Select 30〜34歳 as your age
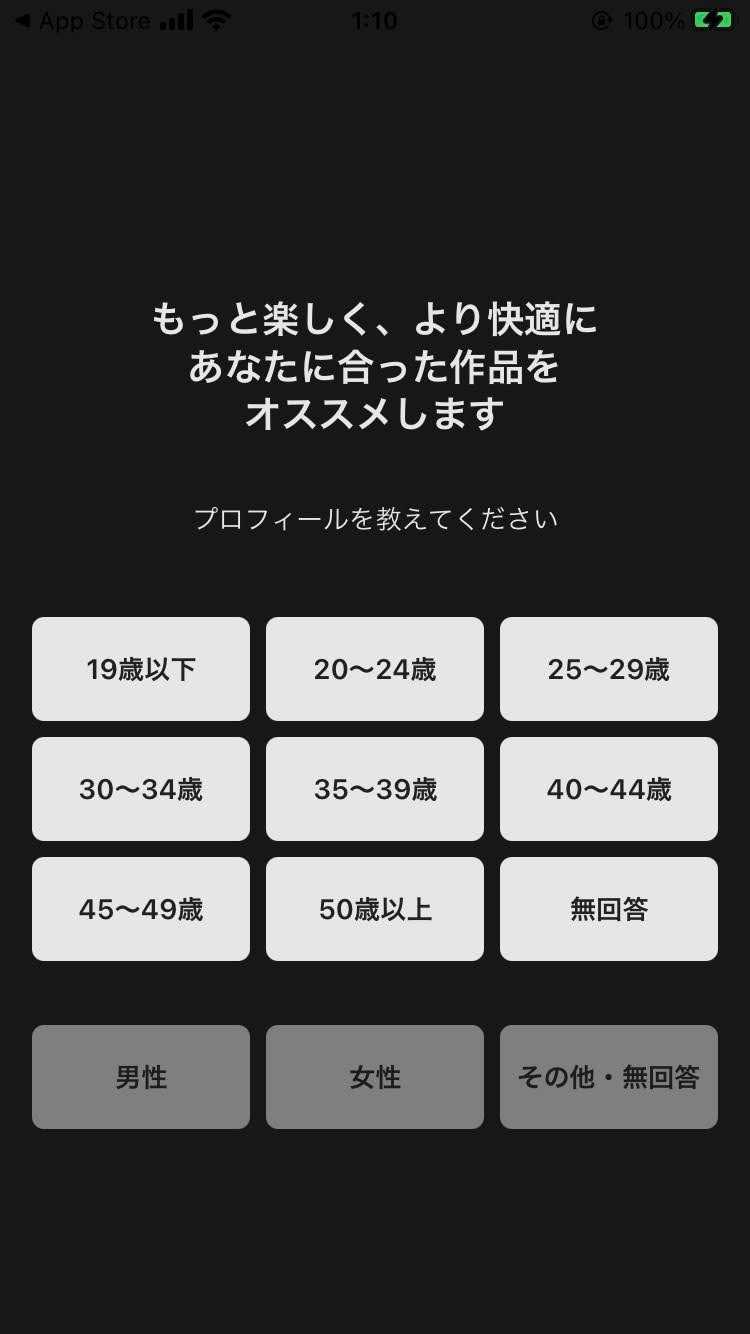The width and height of the screenshot is (750, 1334). click(x=141, y=789)
